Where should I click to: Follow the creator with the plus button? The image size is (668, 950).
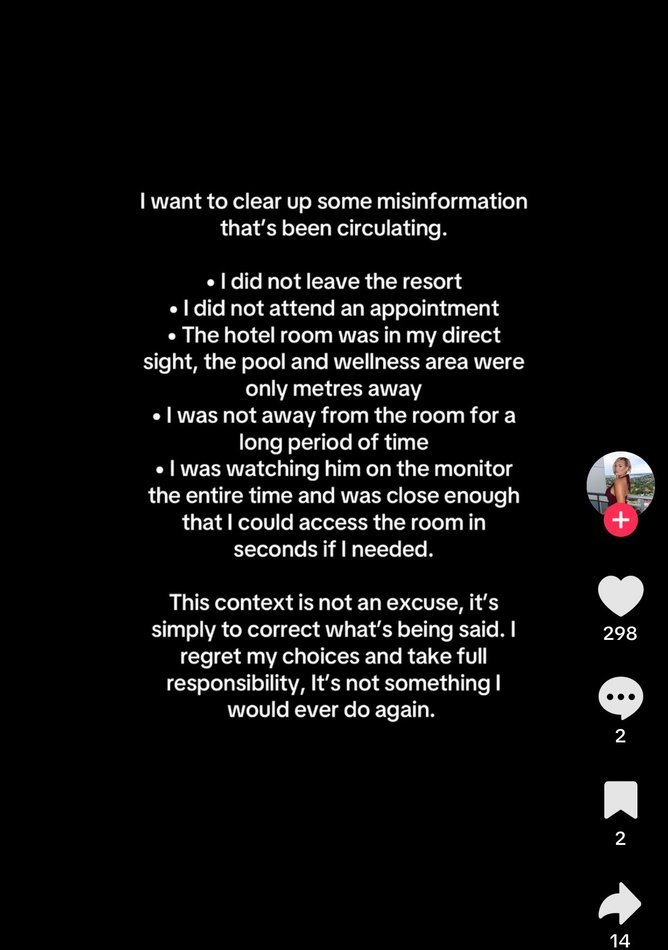tap(620, 520)
